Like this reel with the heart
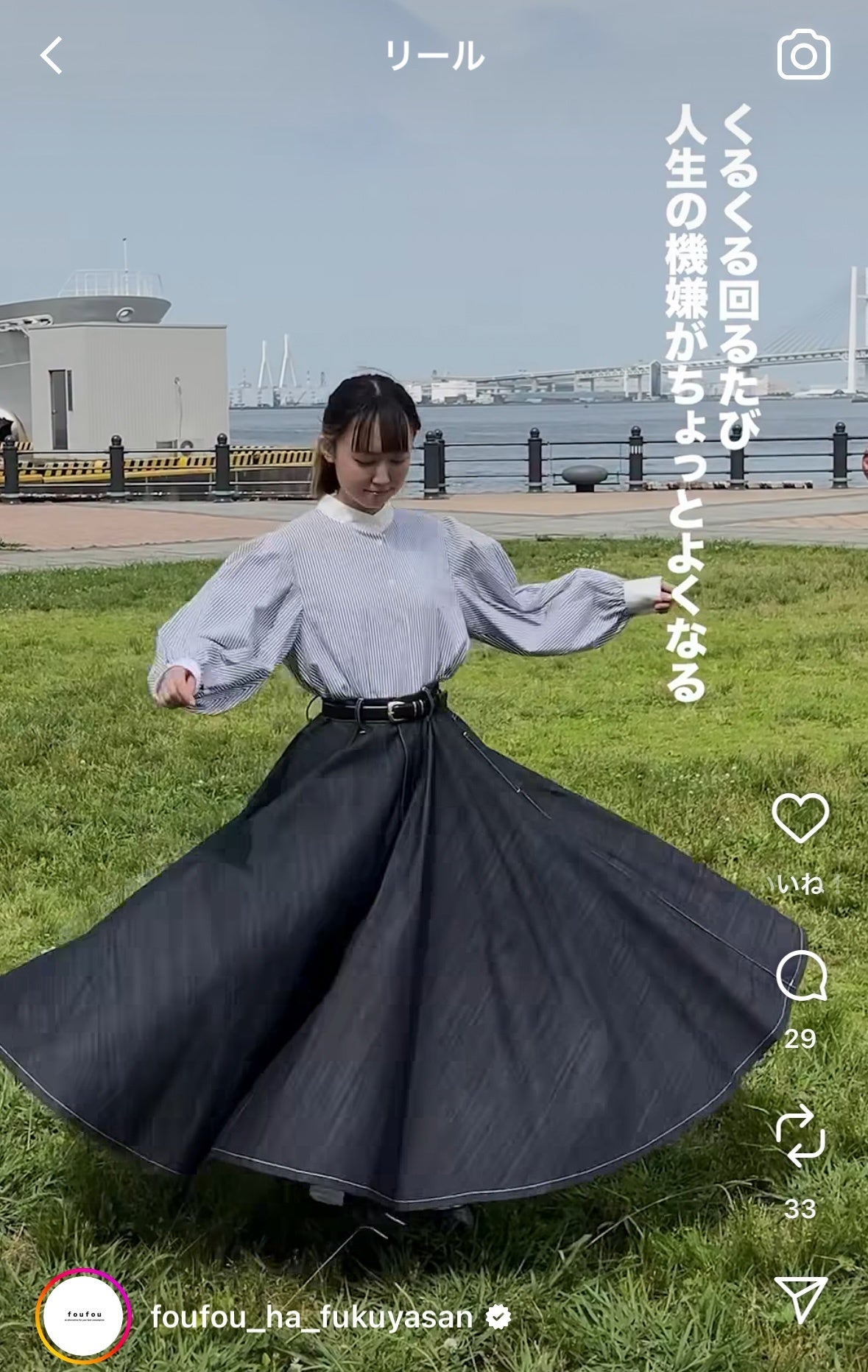868x1372 pixels. coord(800,818)
